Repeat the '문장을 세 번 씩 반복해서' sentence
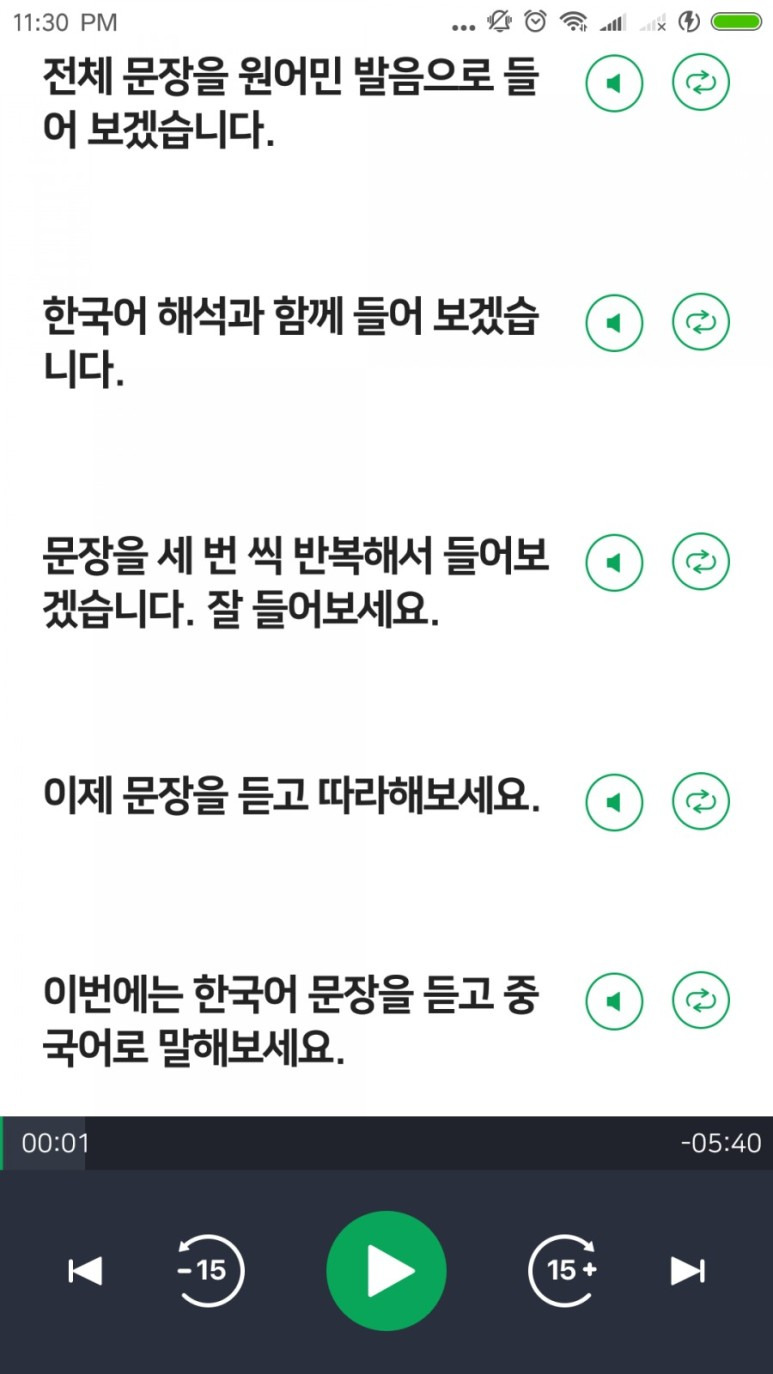 point(701,562)
